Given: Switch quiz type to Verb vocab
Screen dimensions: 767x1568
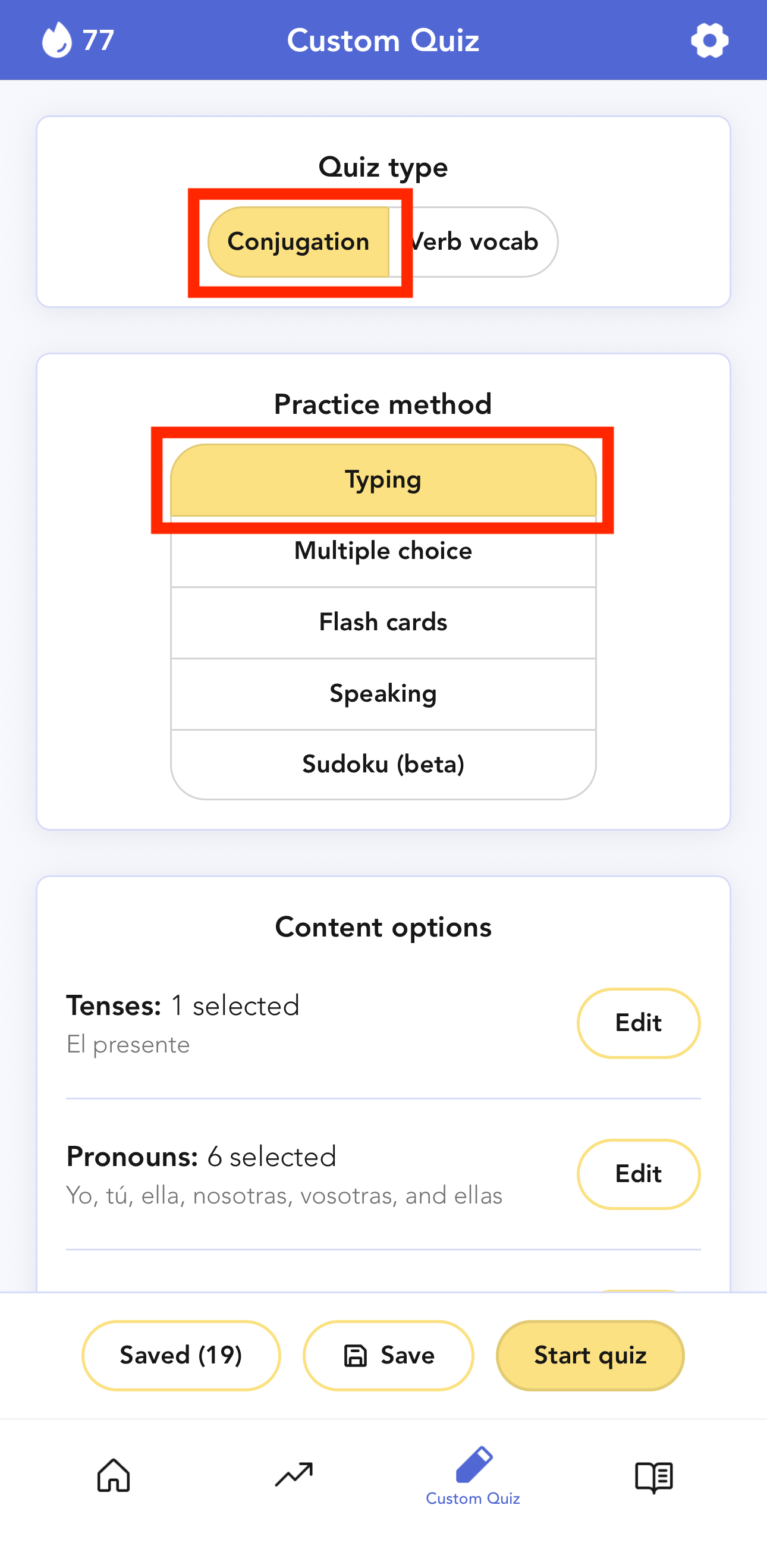Looking at the screenshot, I should [475, 242].
